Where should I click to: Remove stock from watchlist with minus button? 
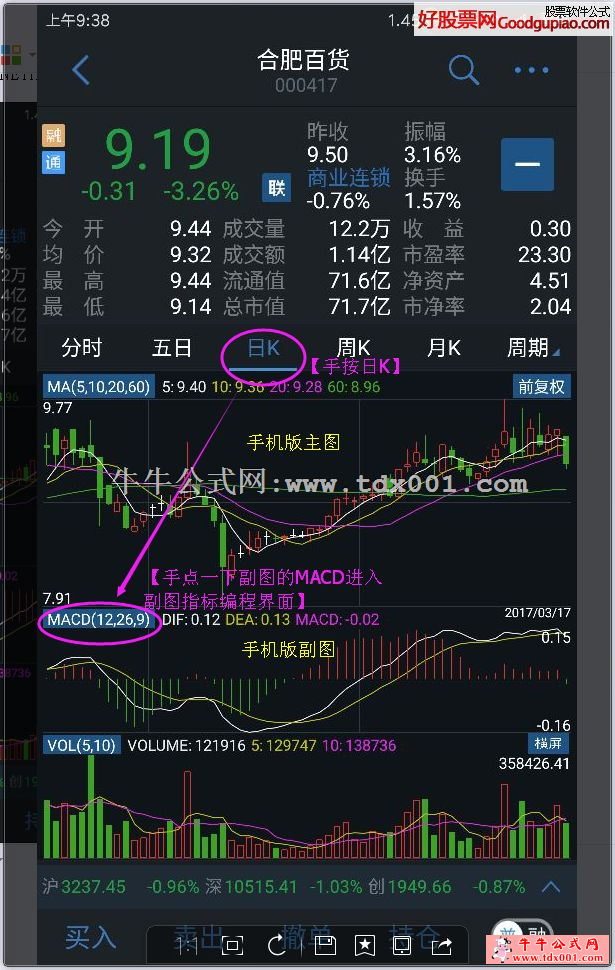tap(527, 165)
